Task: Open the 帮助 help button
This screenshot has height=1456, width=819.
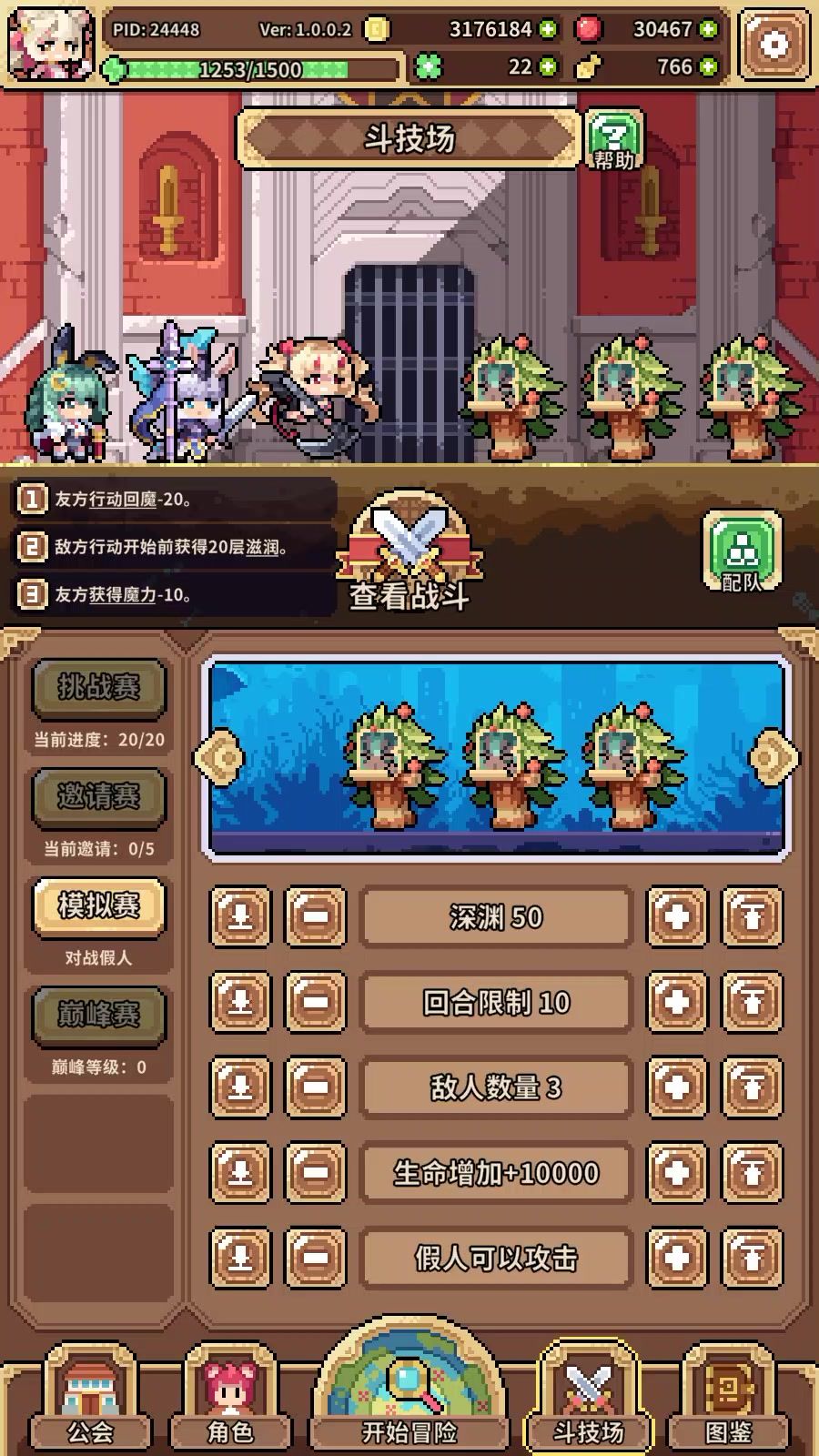Action: 614,141
